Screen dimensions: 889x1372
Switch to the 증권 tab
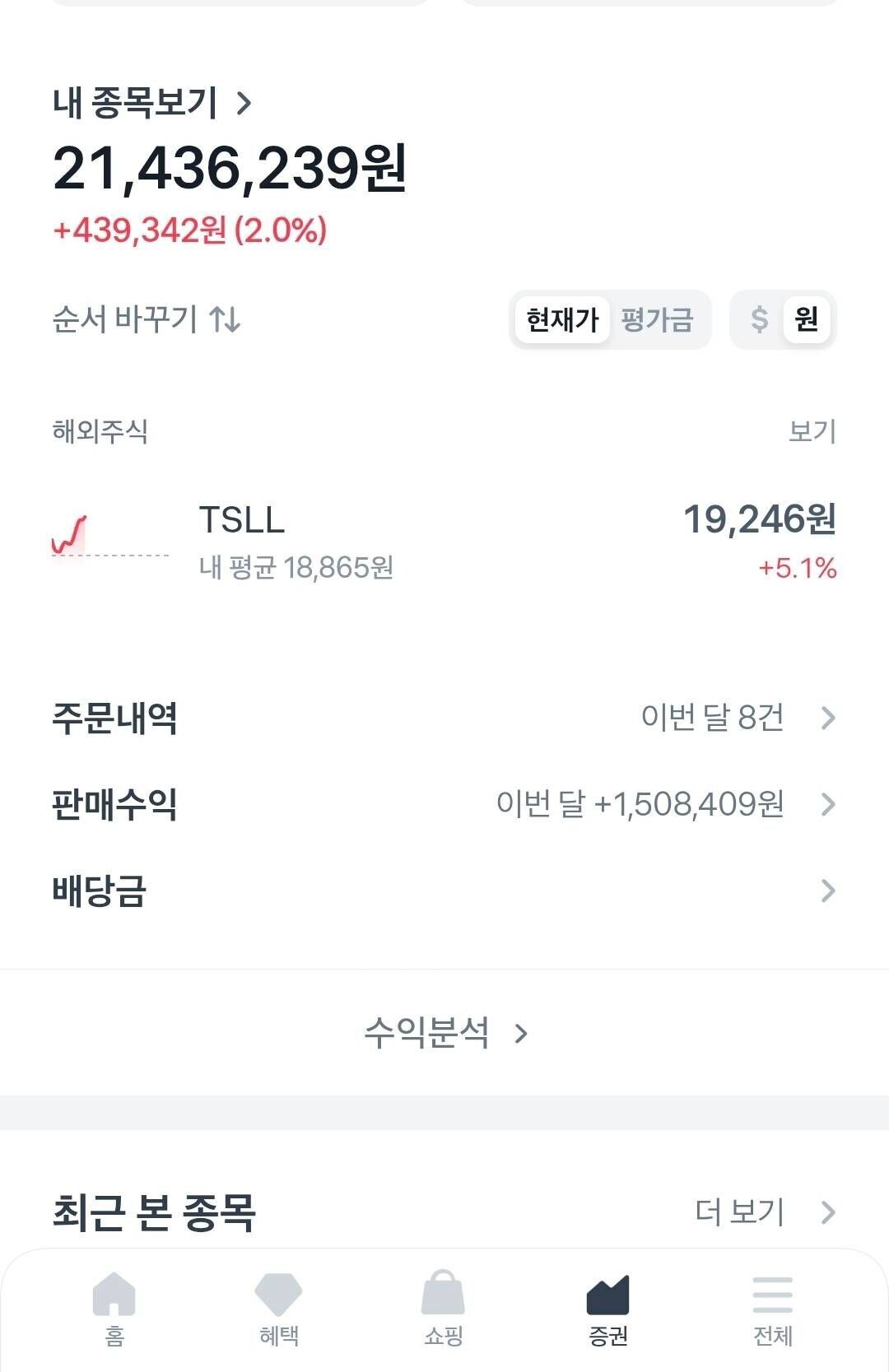pyautogui.click(x=609, y=1305)
